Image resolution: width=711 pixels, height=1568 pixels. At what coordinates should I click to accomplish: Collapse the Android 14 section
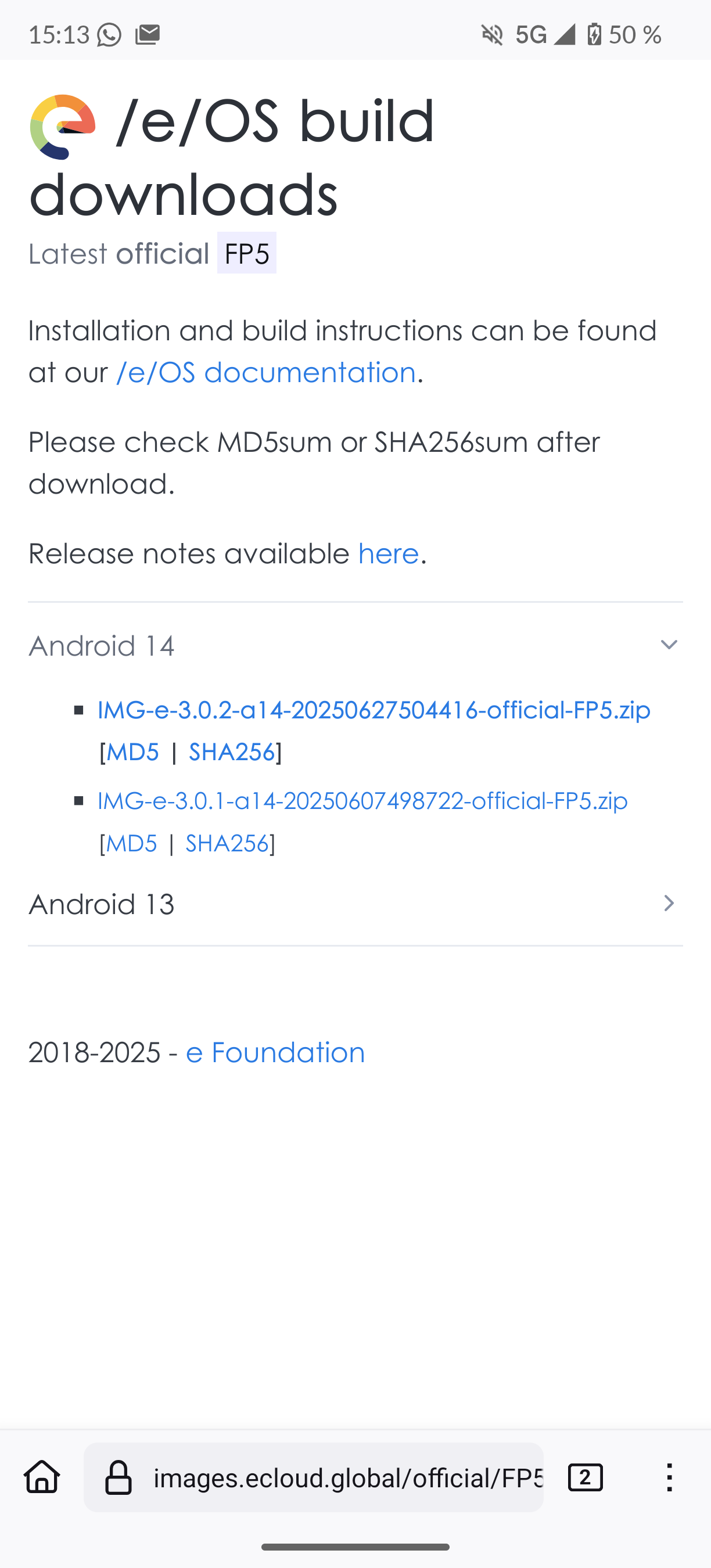[355, 645]
